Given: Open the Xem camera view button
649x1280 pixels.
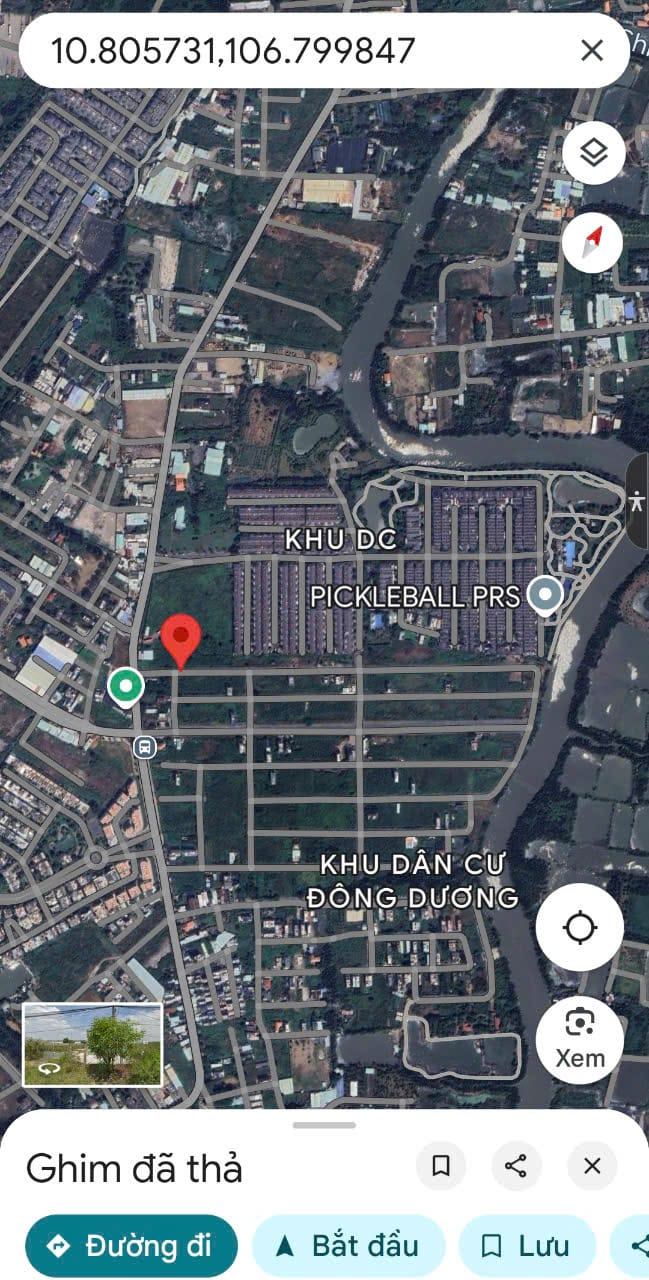Looking at the screenshot, I should pos(580,1040).
